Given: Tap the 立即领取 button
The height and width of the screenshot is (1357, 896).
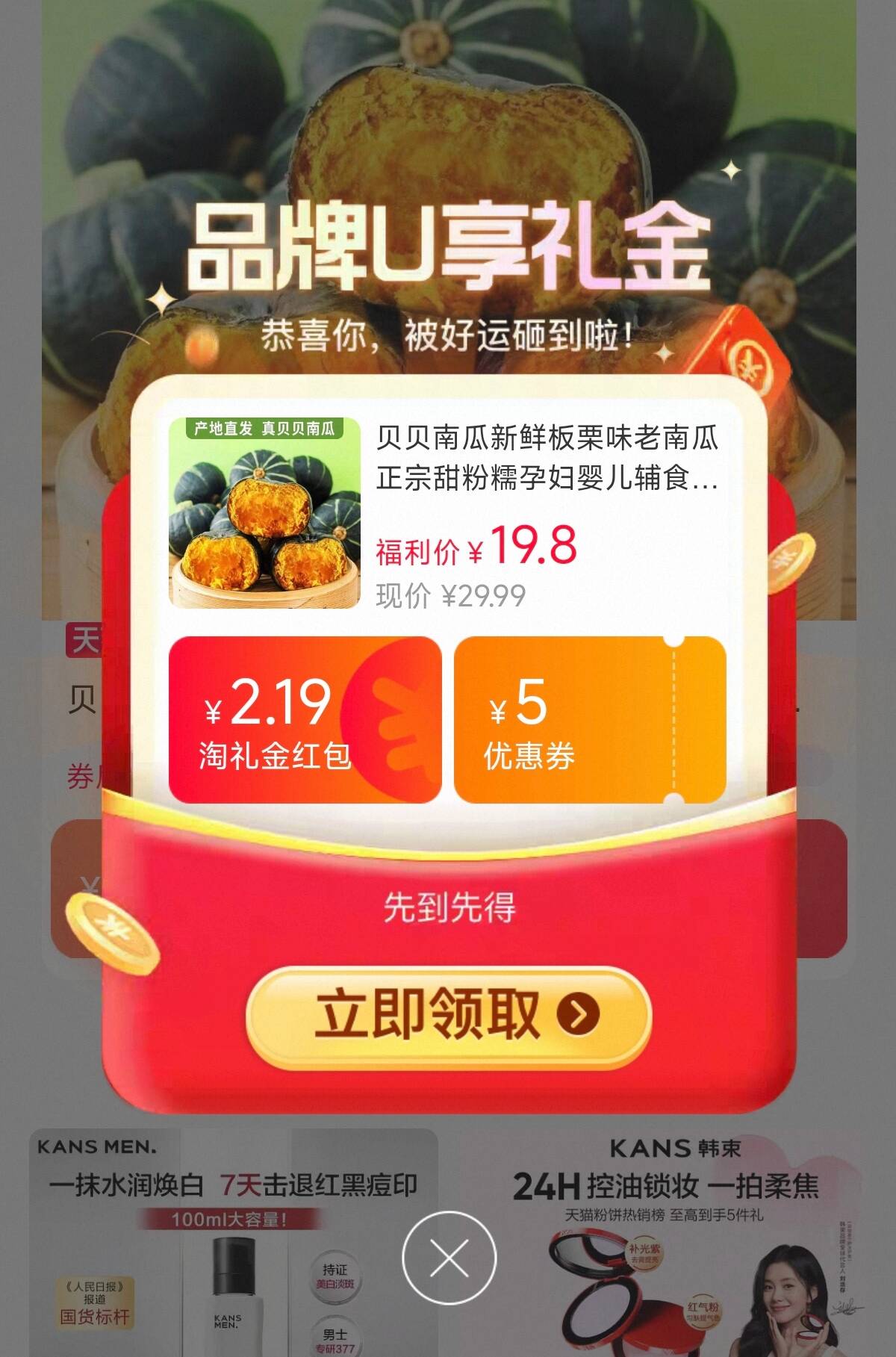Looking at the screenshot, I should pyautogui.click(x=448, y=1014).
